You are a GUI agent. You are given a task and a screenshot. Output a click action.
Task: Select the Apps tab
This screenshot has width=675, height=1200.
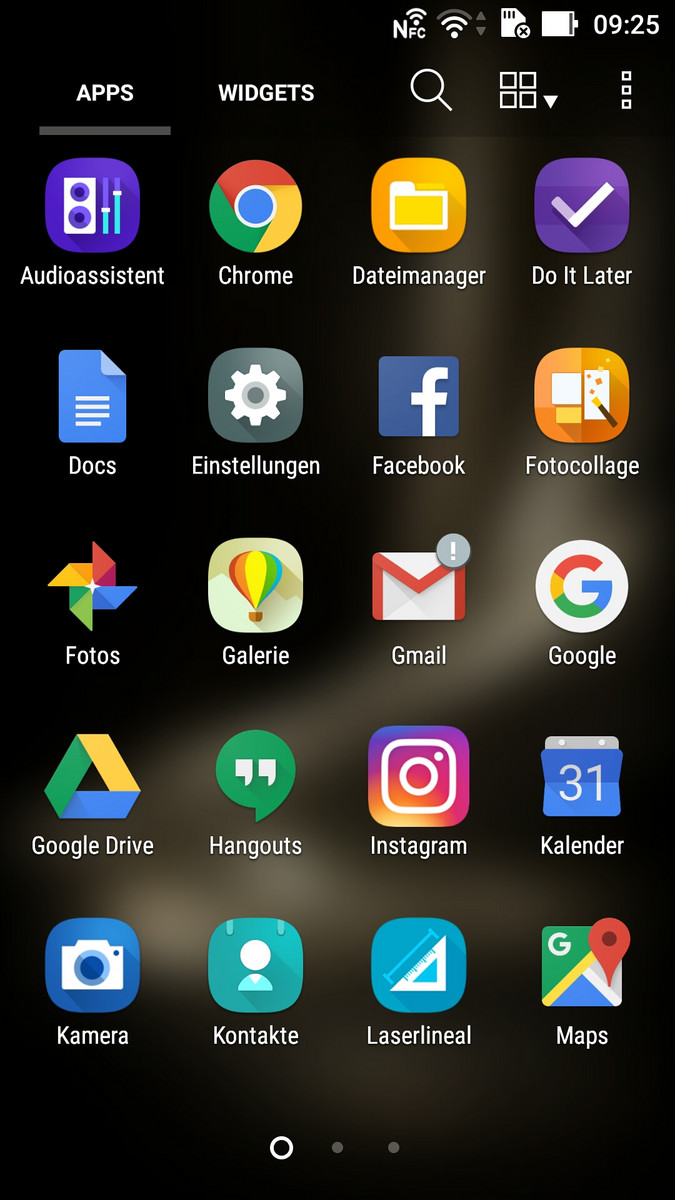pos(105,93)
